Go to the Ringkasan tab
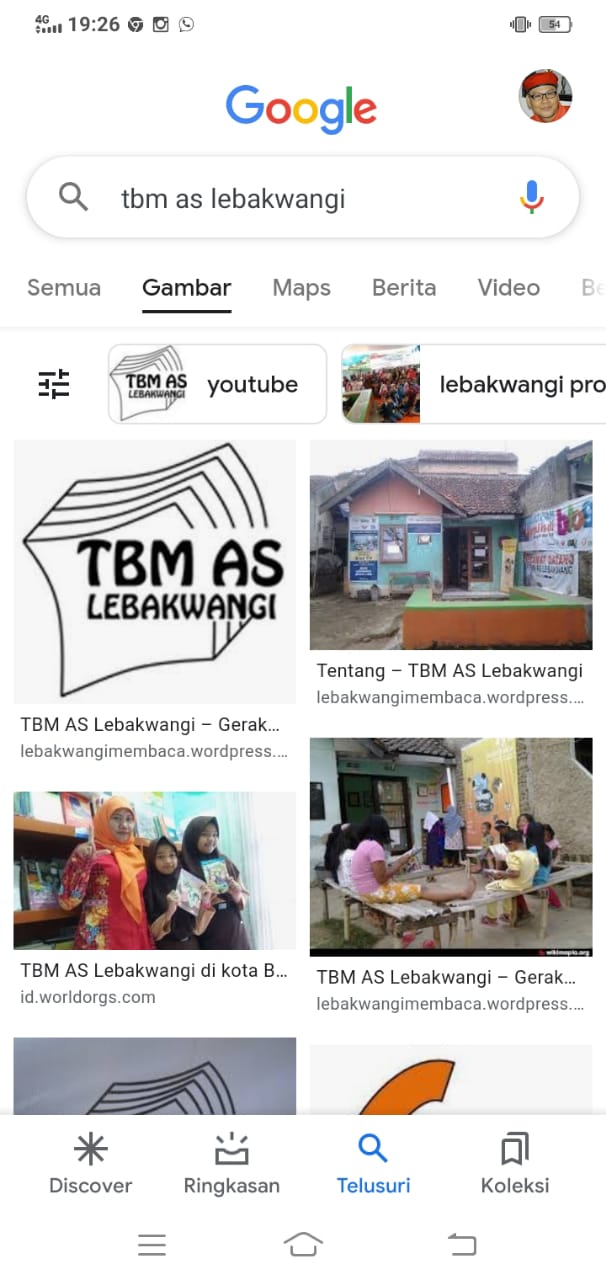This screenshot has height=1280, width=606. (x=231, y=1164)
